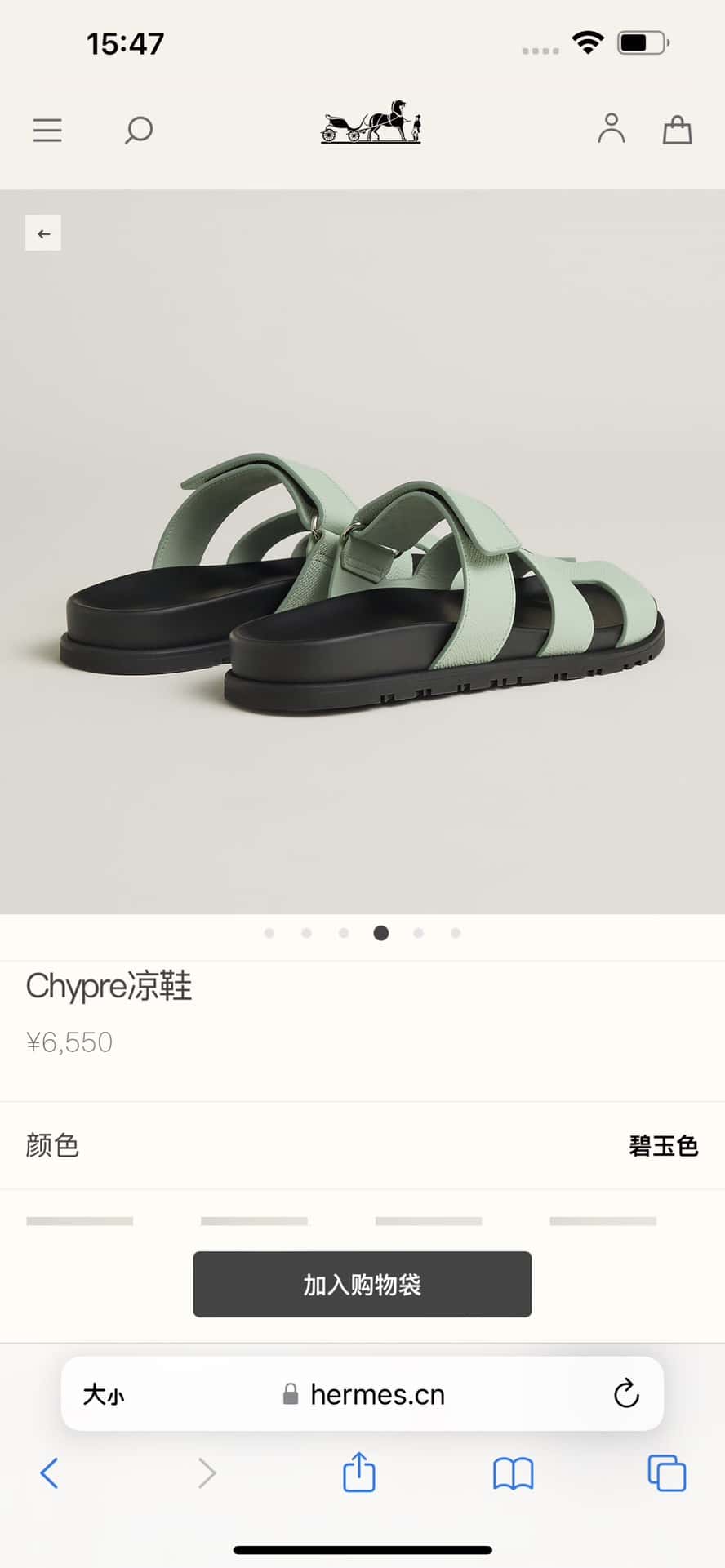
Task: Open the shopping bag
Action: pyautogui.click(x=677, y=130)
